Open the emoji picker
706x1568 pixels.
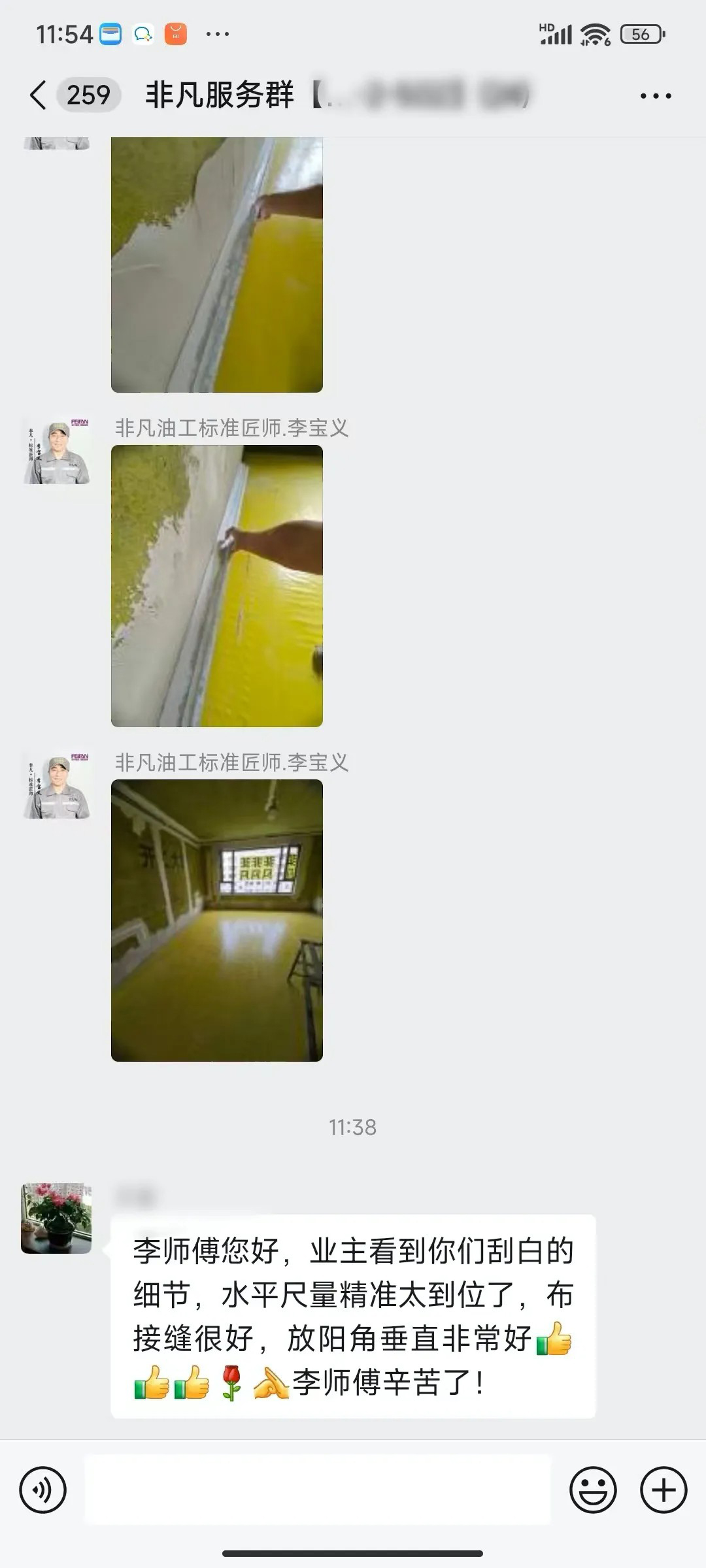[593, 1490]
